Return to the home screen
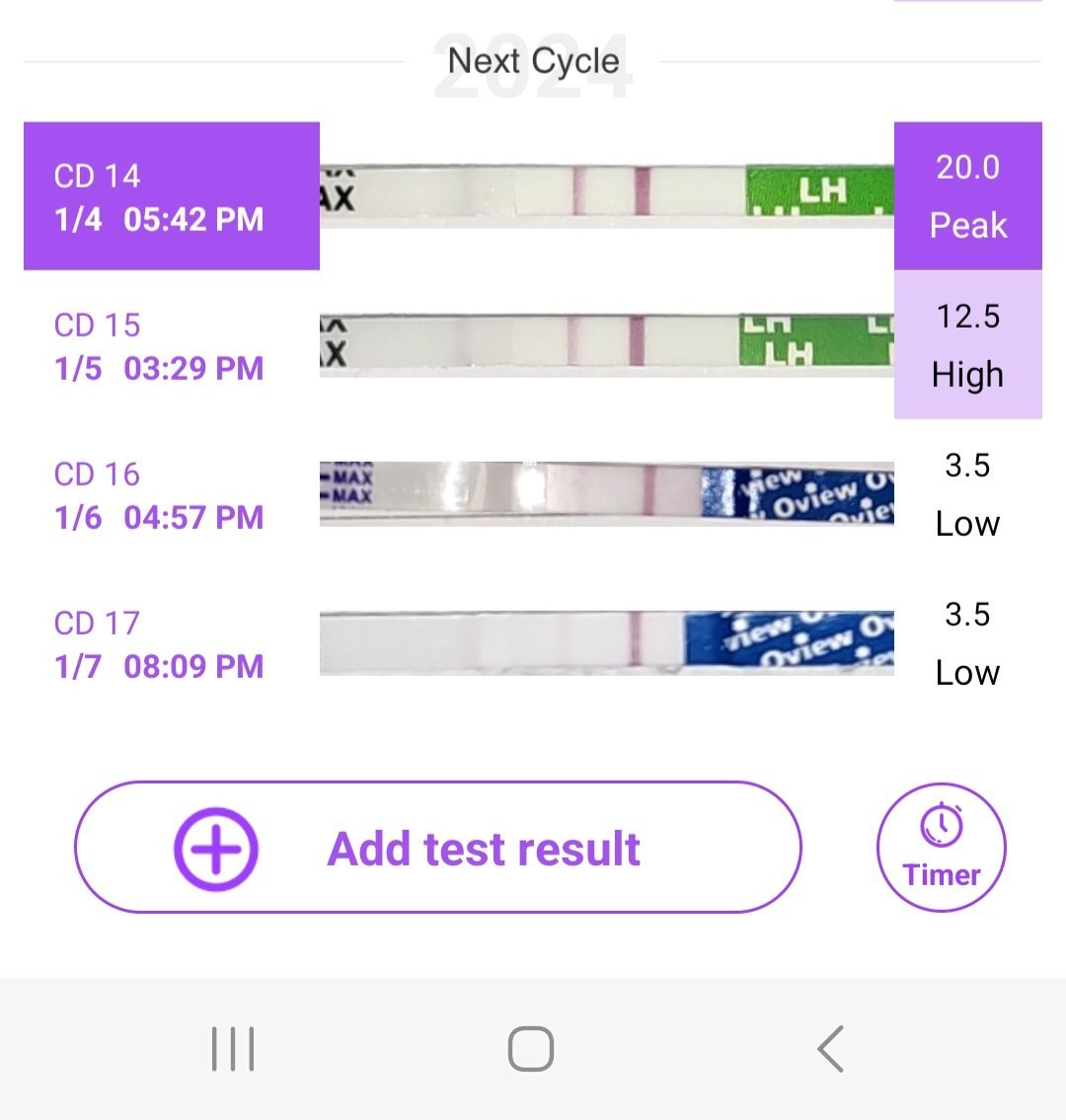 (x=531, y=1048)
